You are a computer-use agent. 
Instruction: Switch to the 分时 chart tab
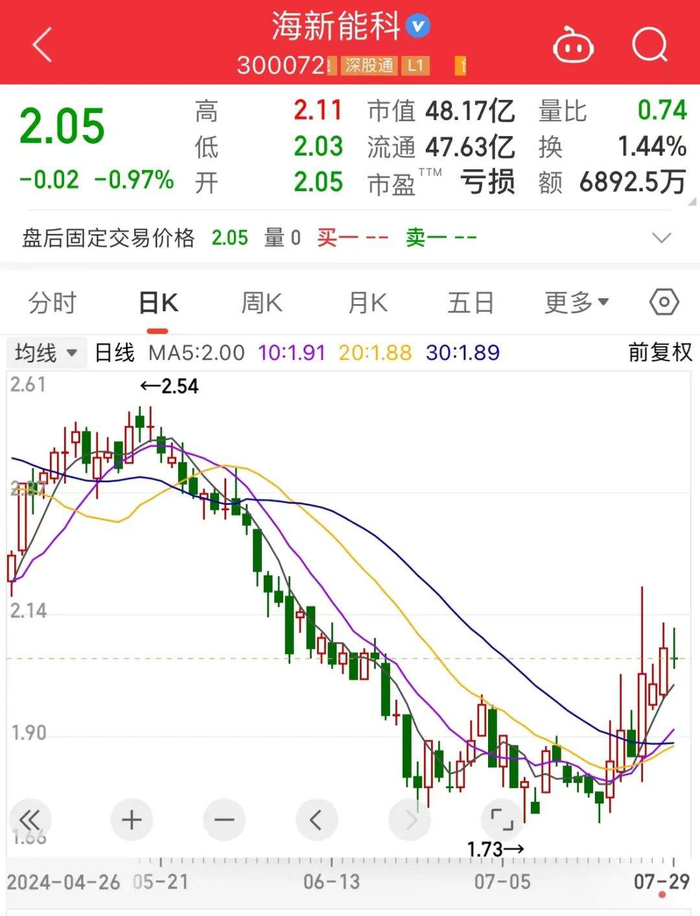53,303
